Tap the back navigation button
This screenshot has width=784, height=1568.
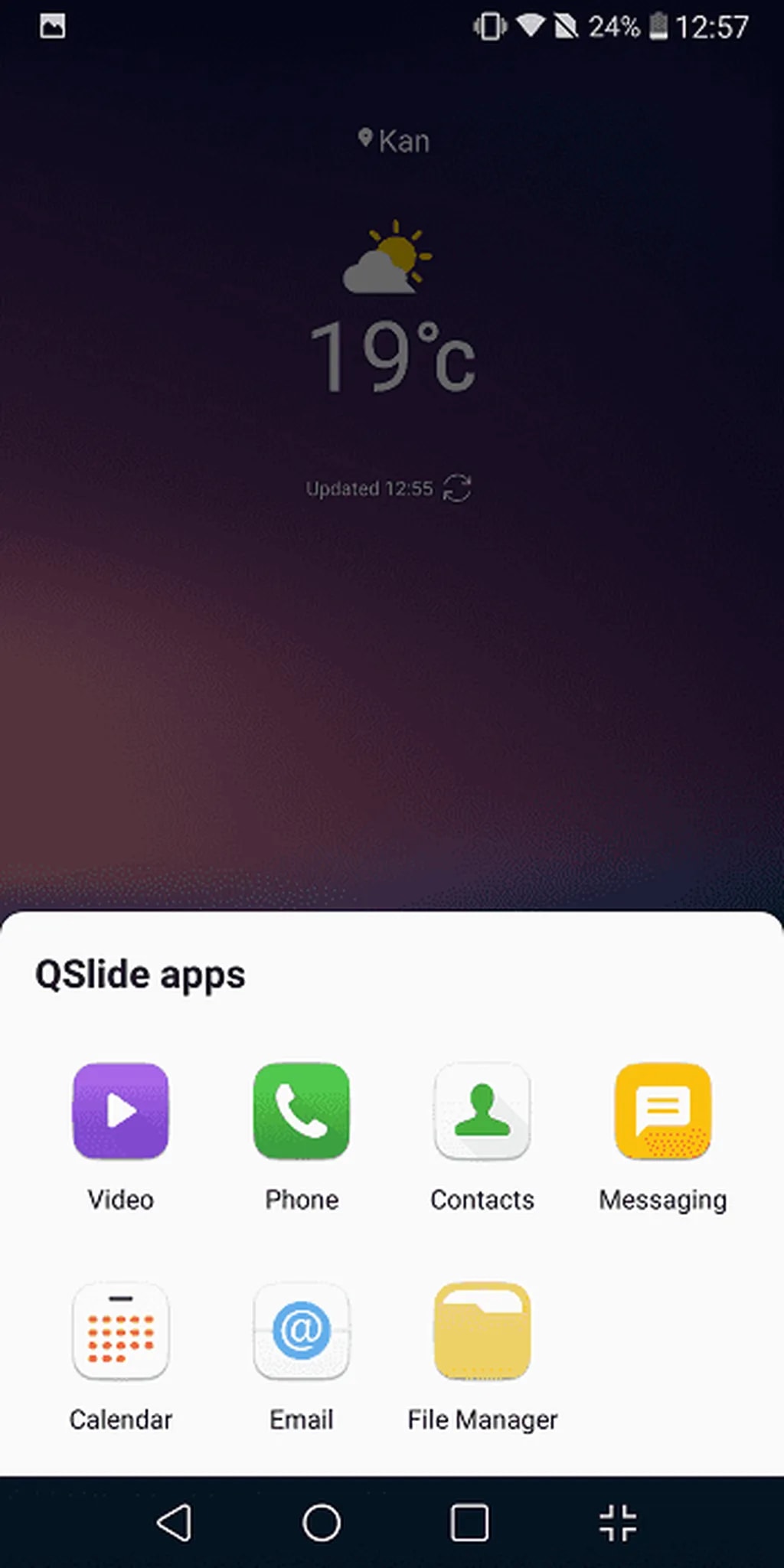coord(175,1522)
